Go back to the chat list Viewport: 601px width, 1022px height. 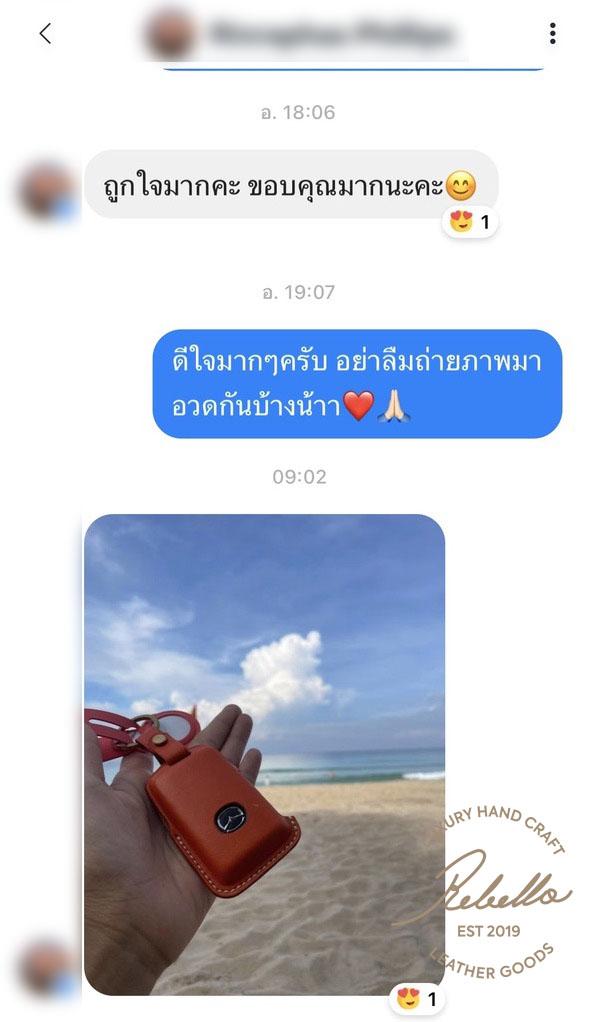tap(44, 33)
